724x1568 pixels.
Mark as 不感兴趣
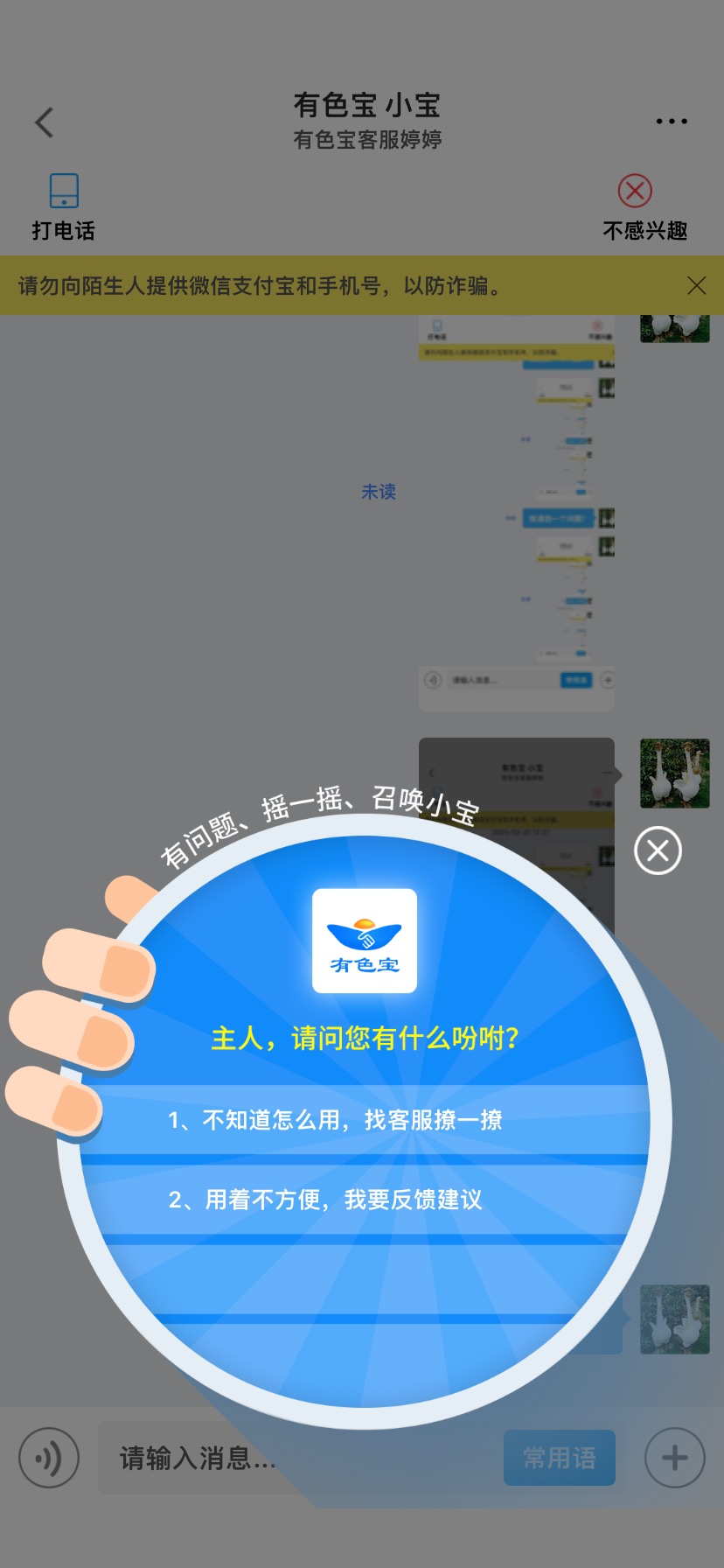coord(645,207)
